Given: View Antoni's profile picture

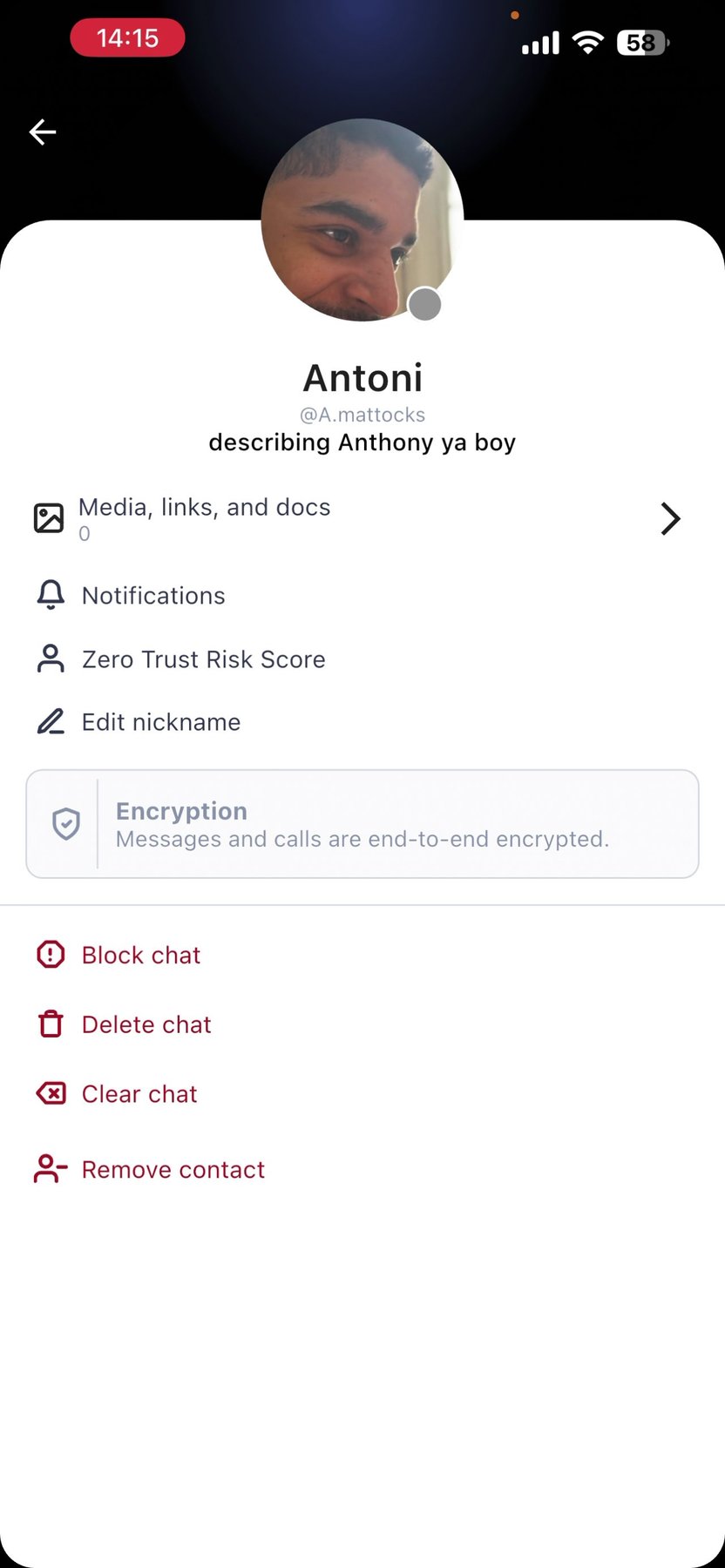Looking at the screenshot, I should [362, 220].
